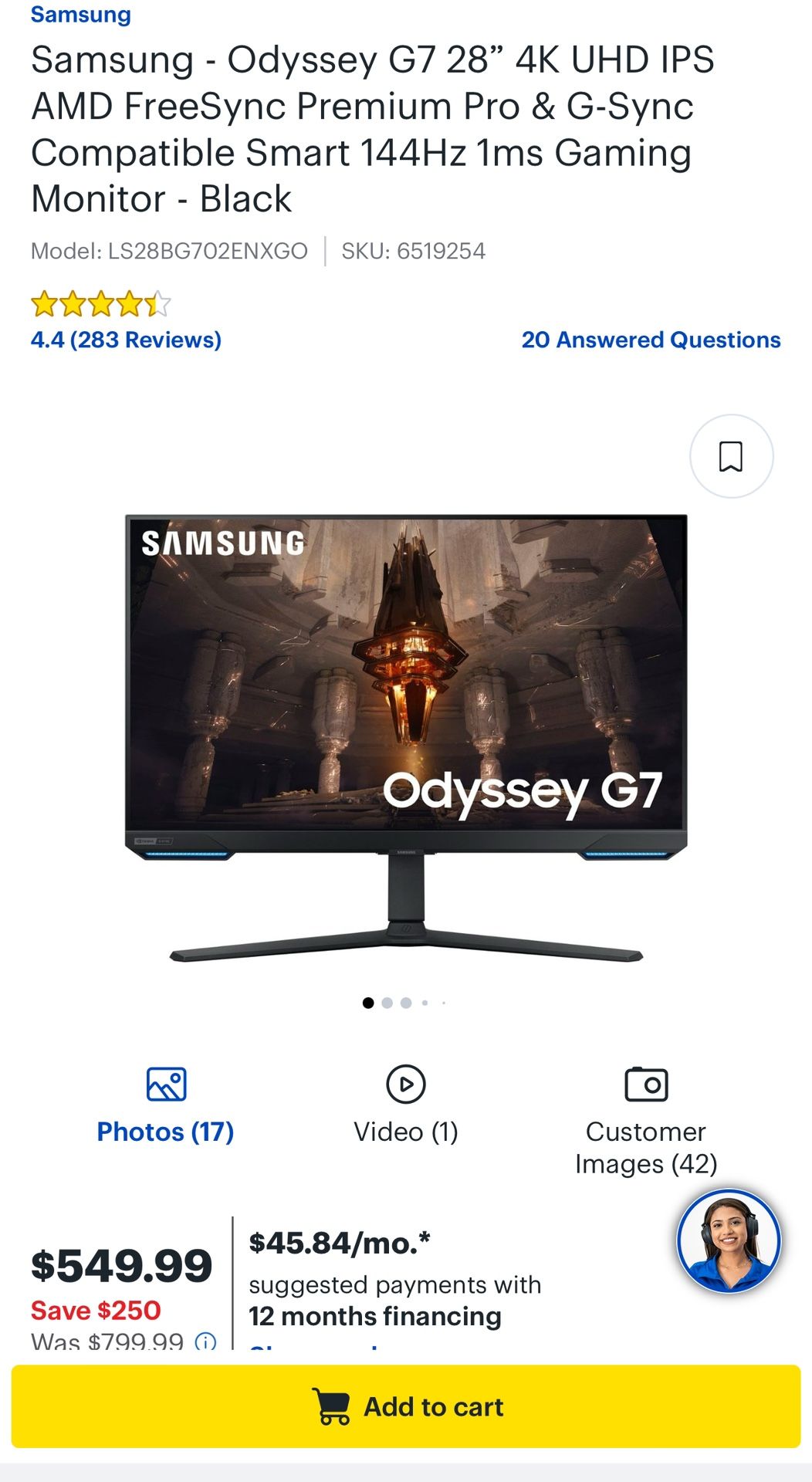View the 20 Answered Questions

click(651, 340)
